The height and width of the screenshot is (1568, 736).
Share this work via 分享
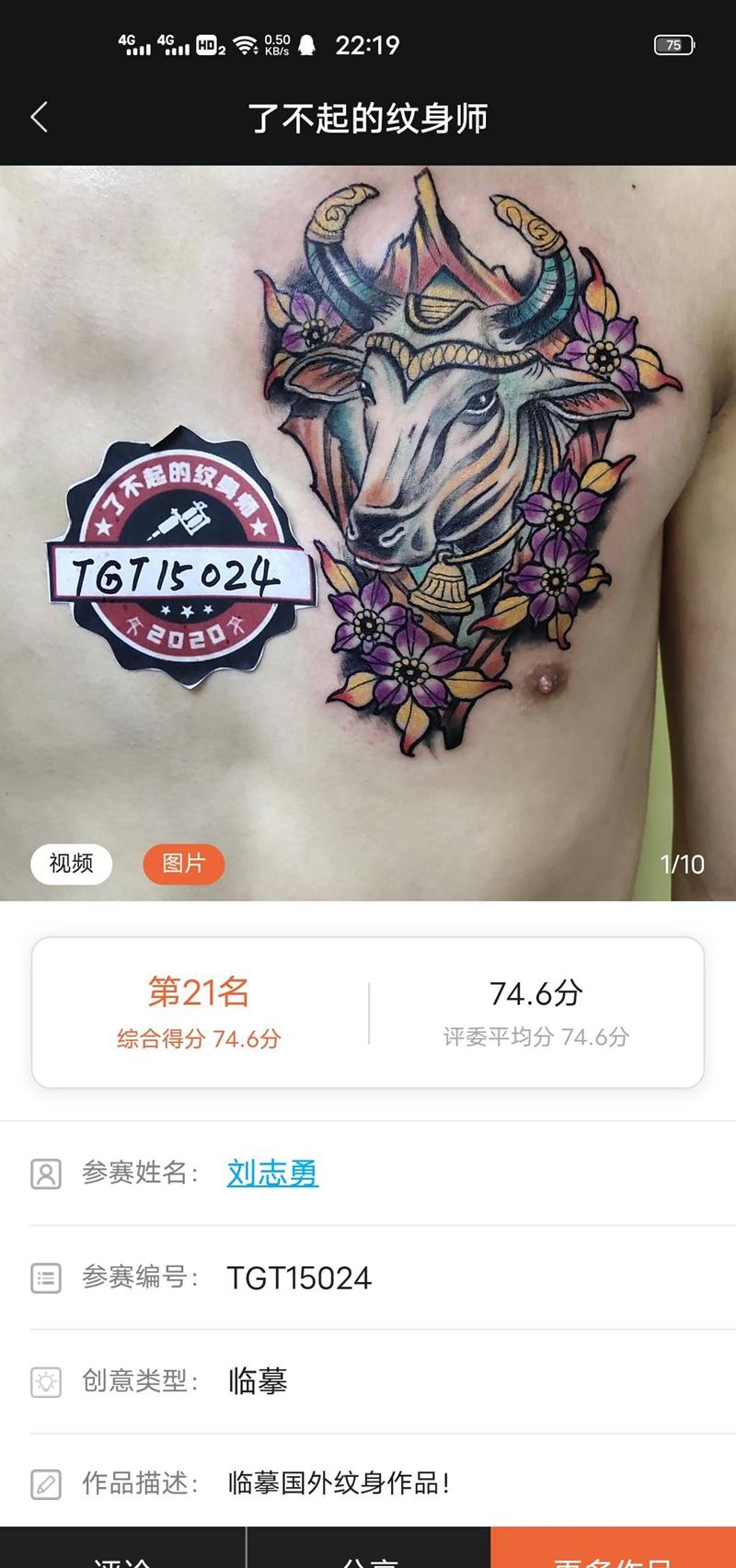(x=368, y=1554)
